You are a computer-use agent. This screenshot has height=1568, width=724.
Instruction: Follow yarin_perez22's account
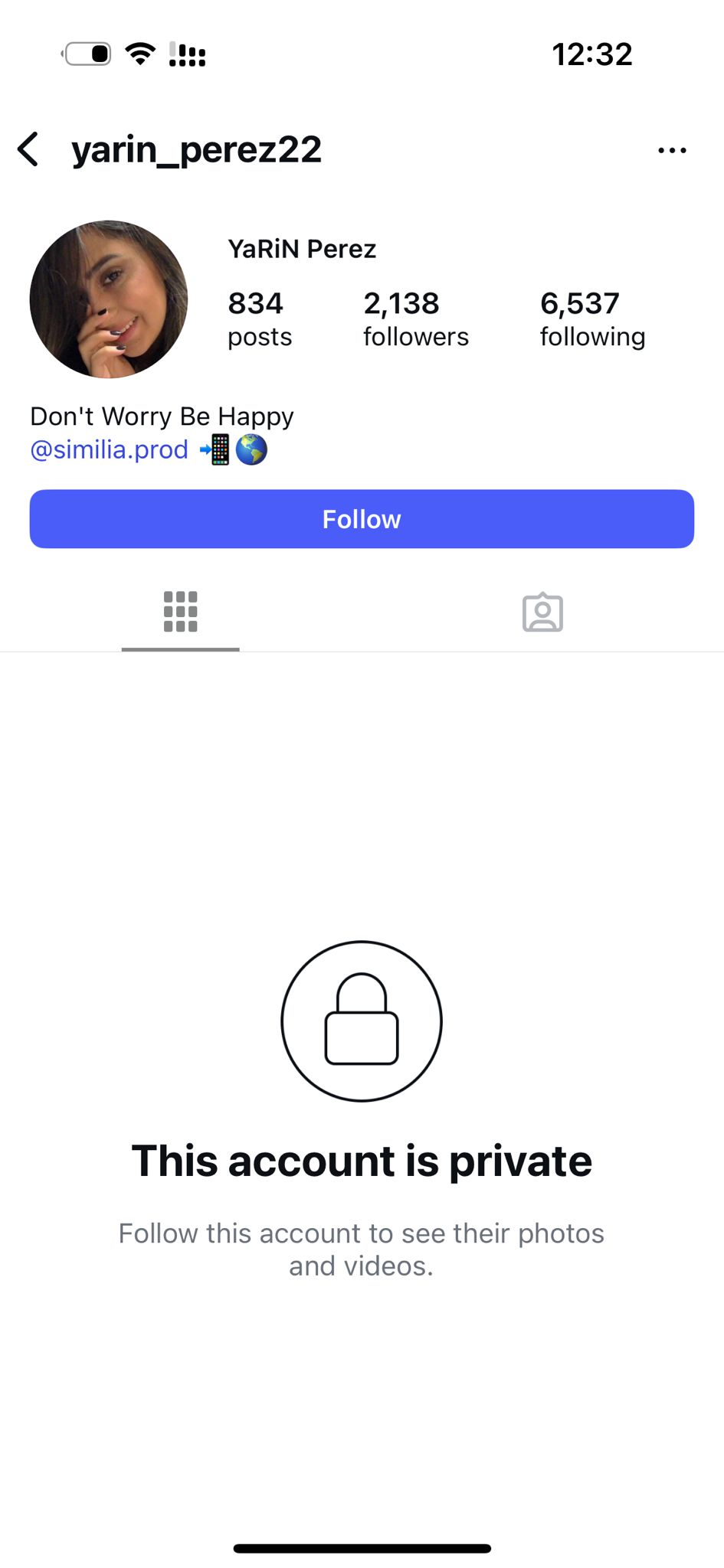362,519
